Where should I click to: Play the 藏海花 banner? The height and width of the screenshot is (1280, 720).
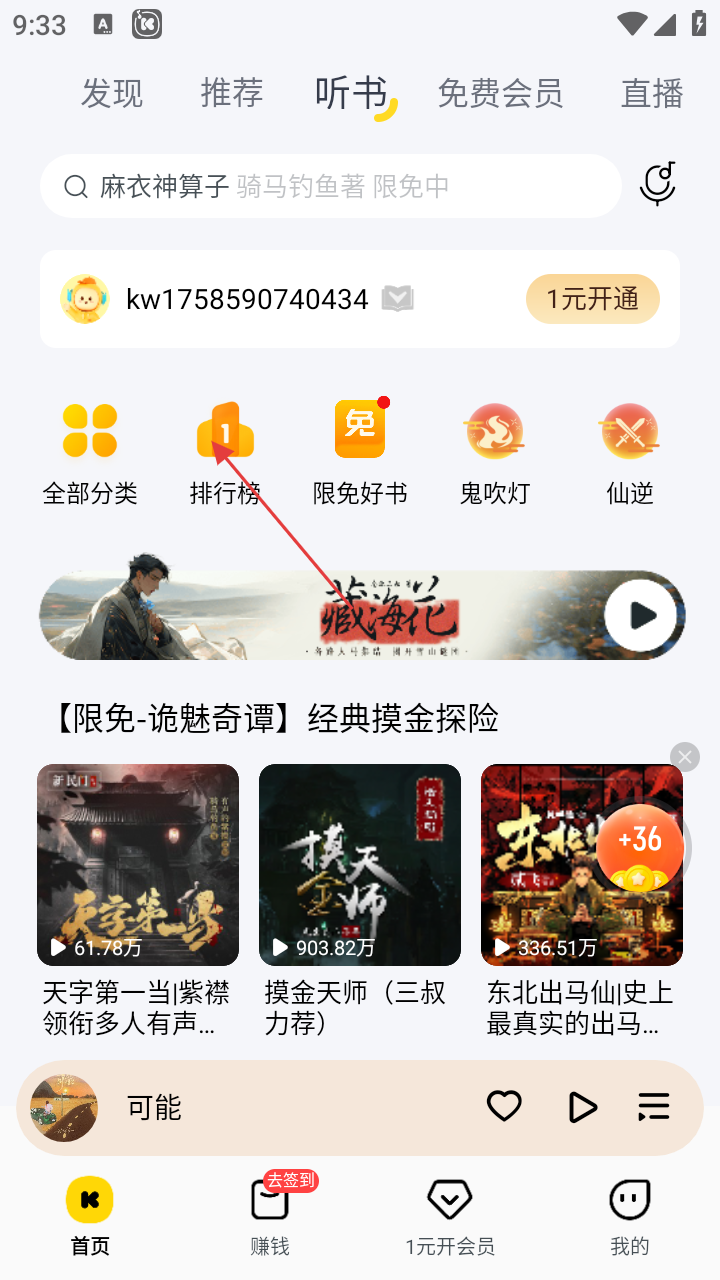pyautogui.click(x=641, y=615)
